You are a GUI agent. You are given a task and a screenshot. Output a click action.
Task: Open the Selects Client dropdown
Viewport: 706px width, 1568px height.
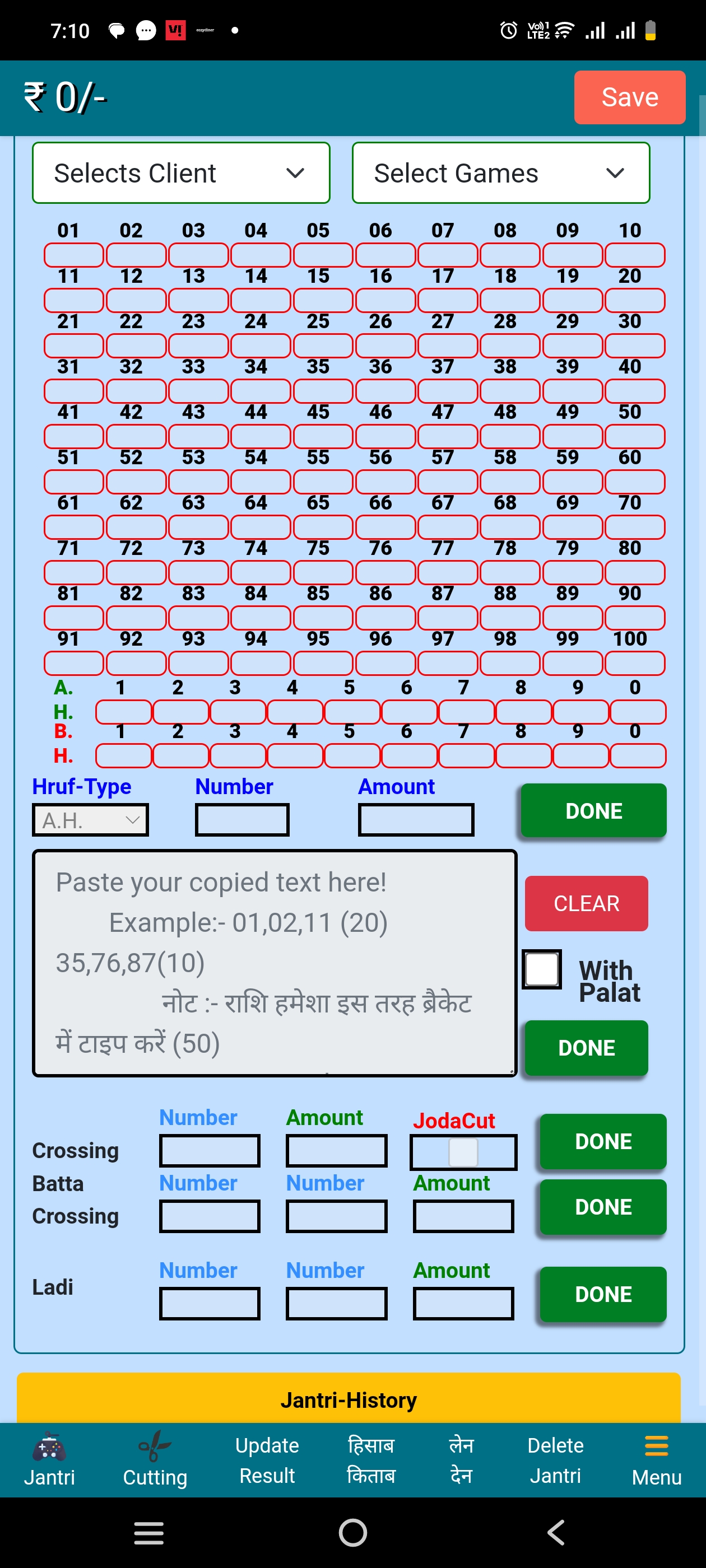(181, 173)
